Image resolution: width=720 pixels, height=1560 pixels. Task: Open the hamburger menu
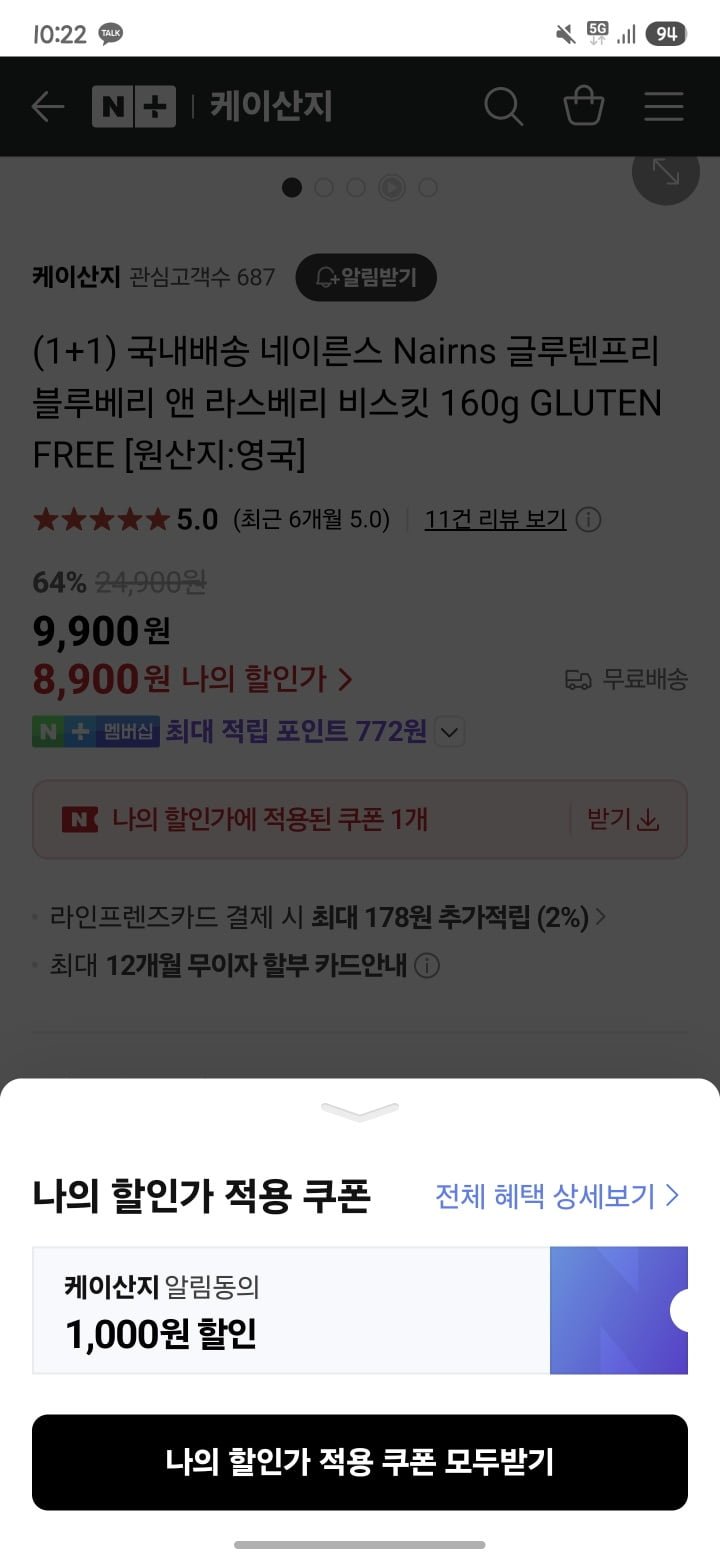pos(663,107)
